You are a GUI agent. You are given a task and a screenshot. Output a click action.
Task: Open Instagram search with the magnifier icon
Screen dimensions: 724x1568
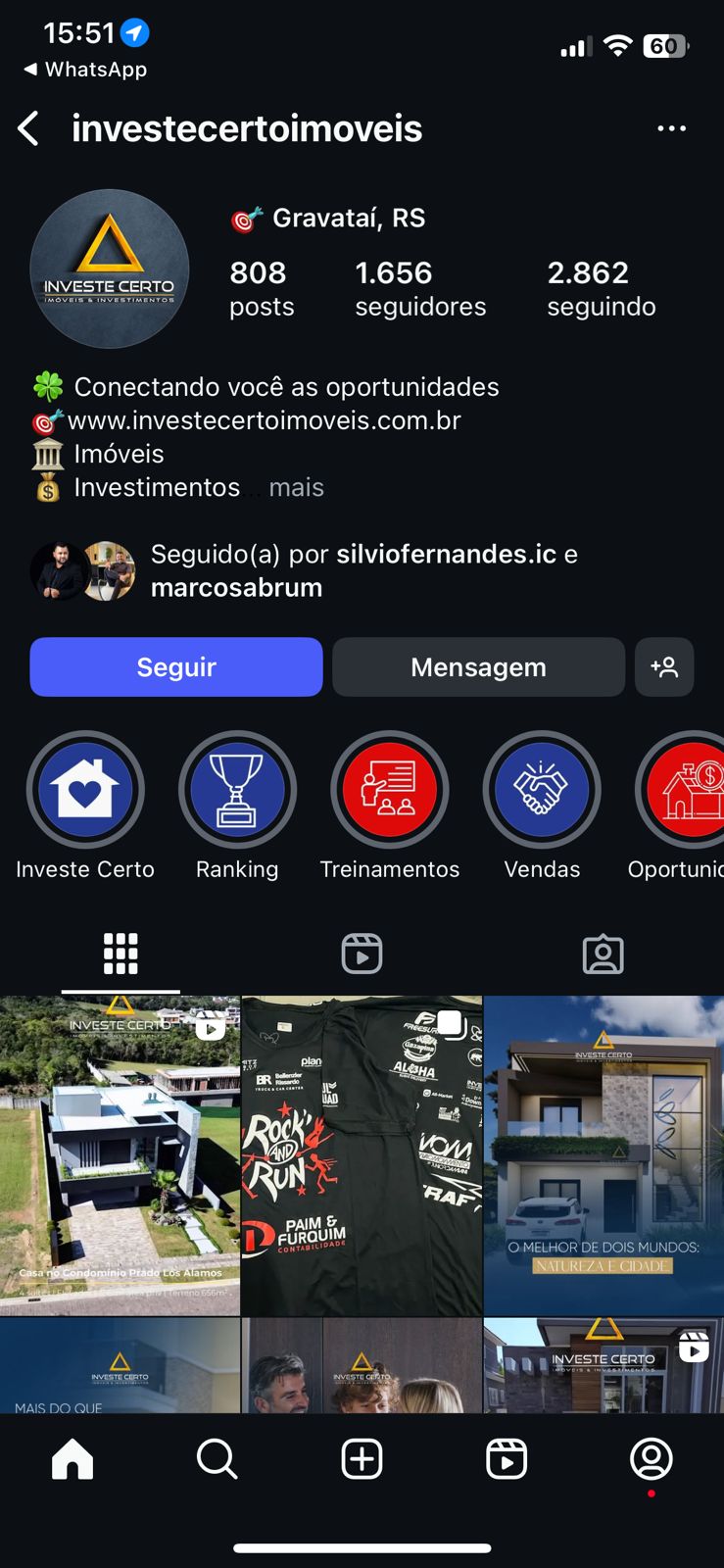(217, 1458)
